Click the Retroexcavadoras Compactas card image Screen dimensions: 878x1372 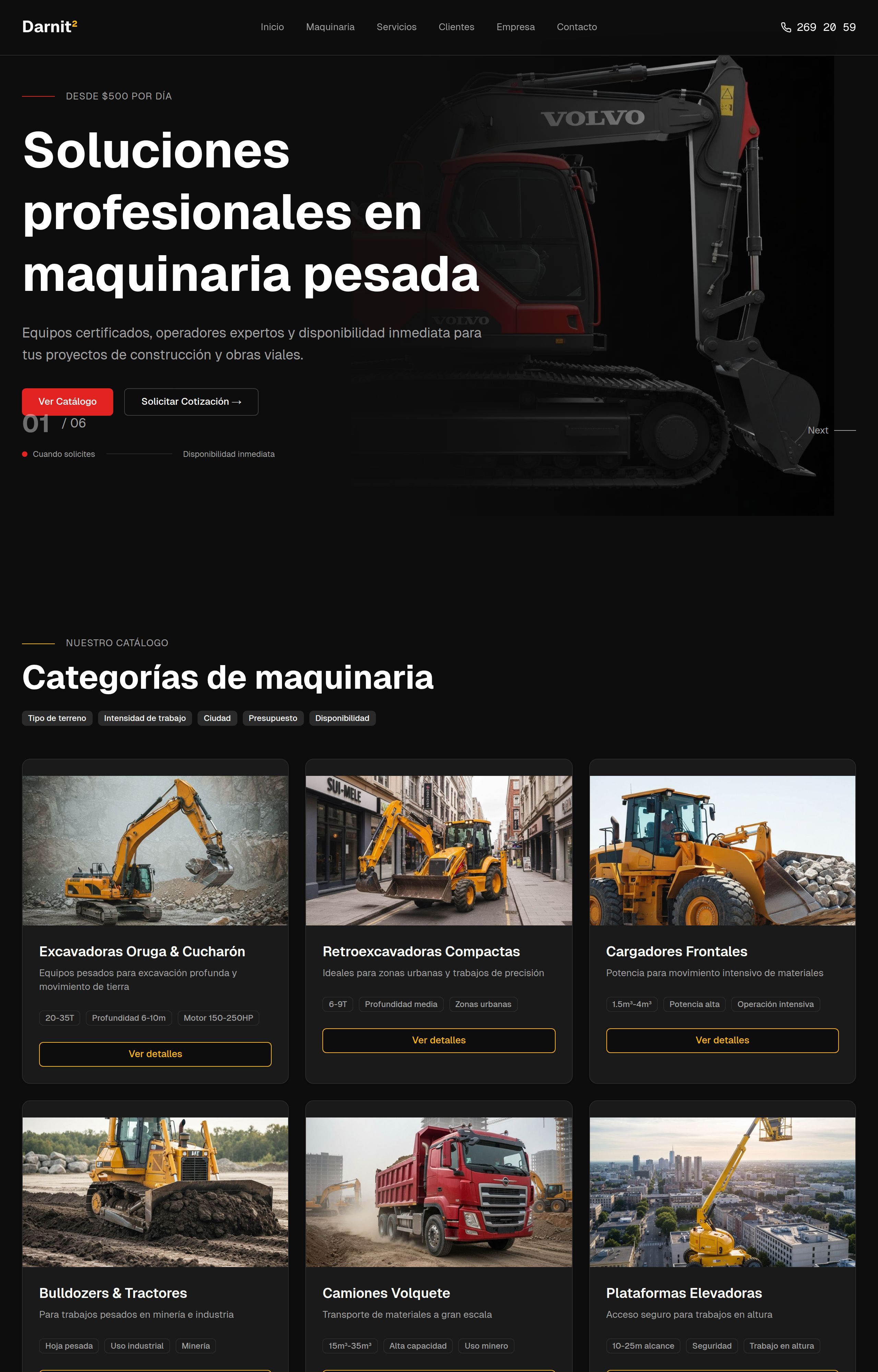(438, 852)
